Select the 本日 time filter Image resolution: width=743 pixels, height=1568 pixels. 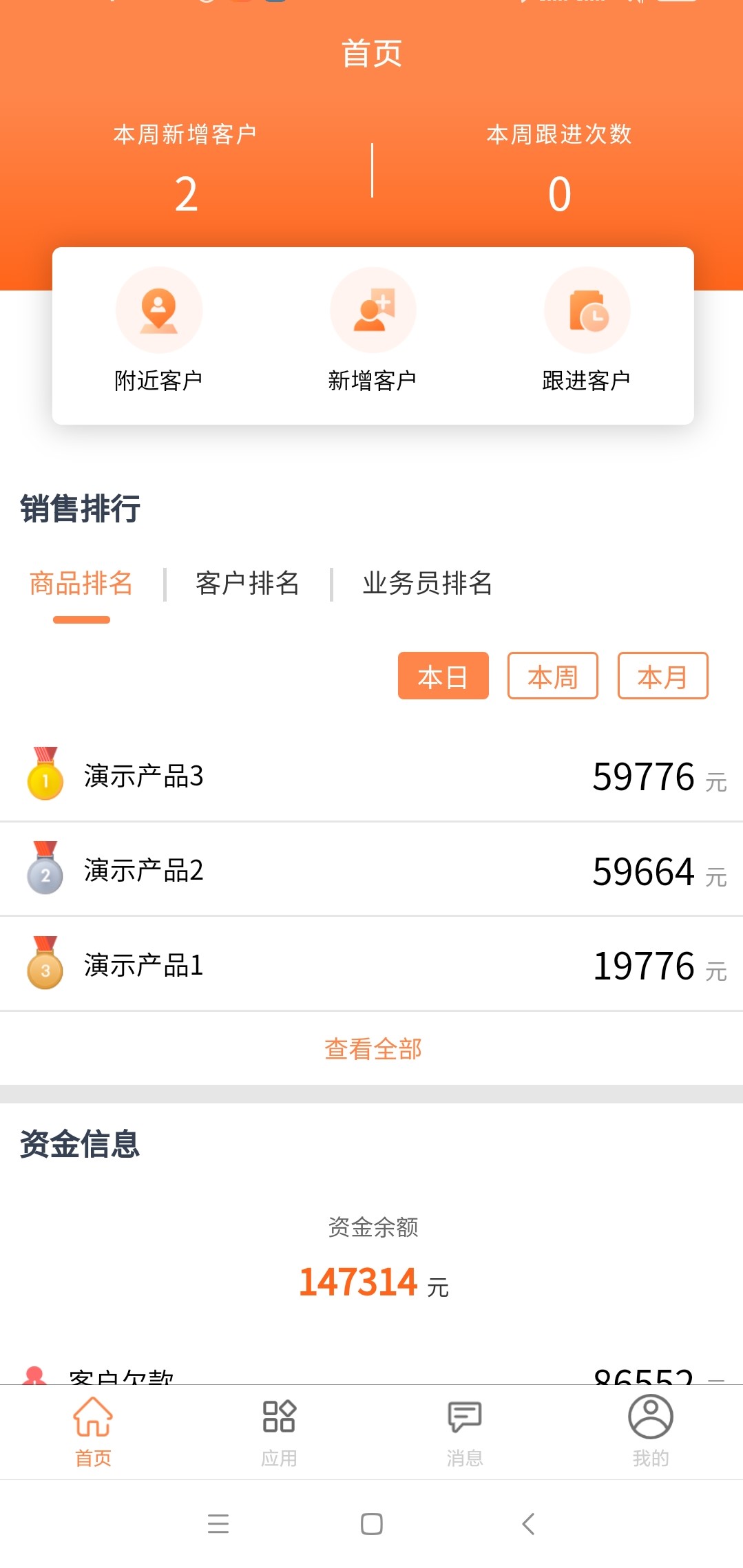[443, 677]
